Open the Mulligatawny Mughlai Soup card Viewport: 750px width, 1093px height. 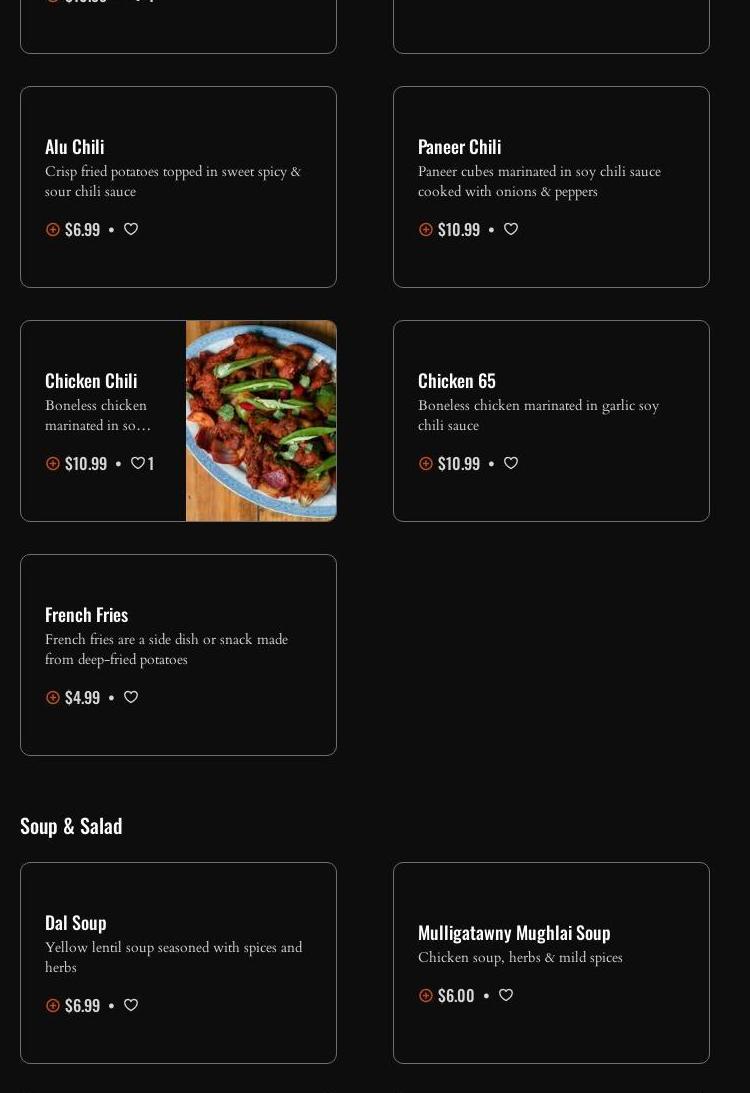tap(551, 932)
